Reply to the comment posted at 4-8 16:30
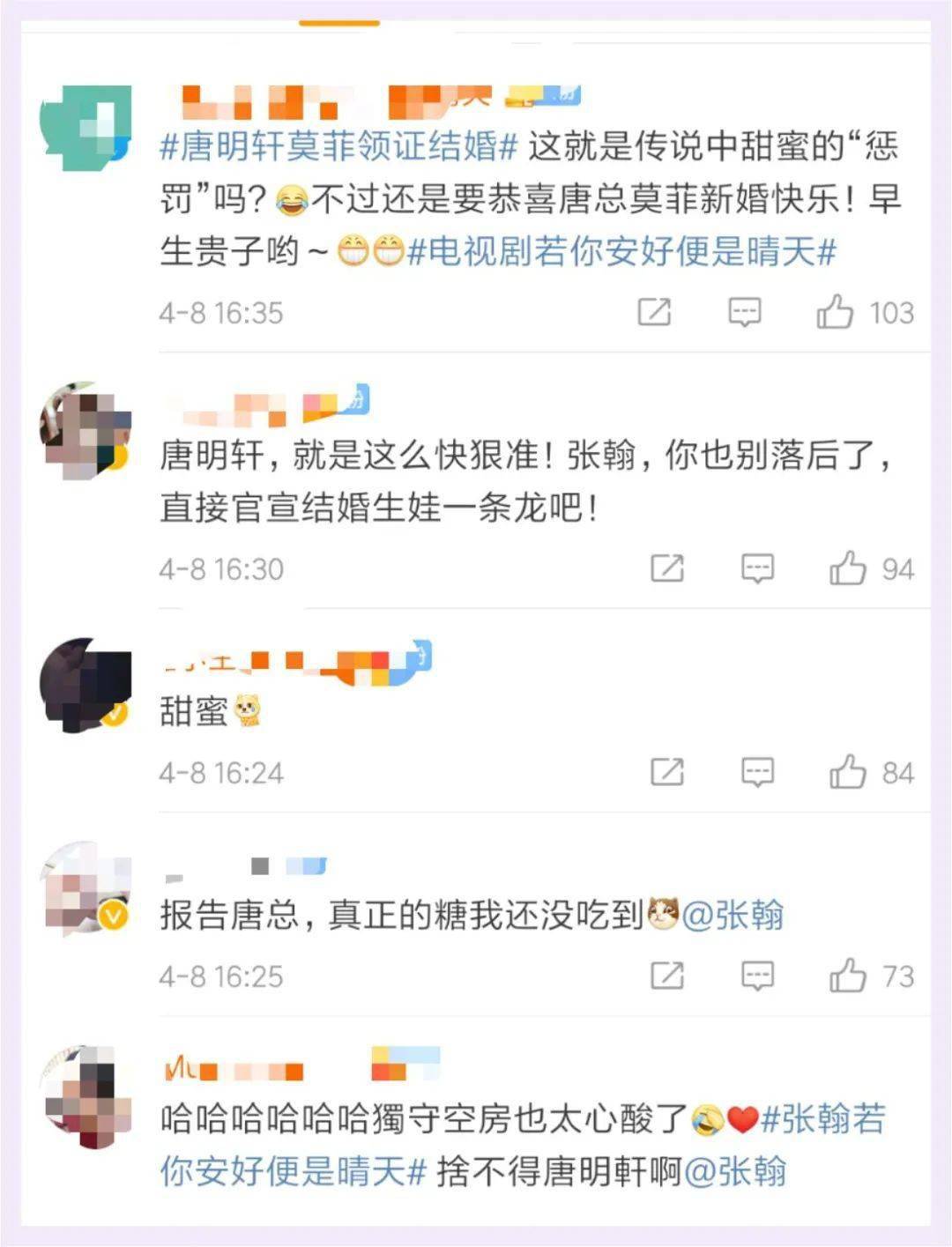This screenshot has width=952, height=1247. (757, 568)
